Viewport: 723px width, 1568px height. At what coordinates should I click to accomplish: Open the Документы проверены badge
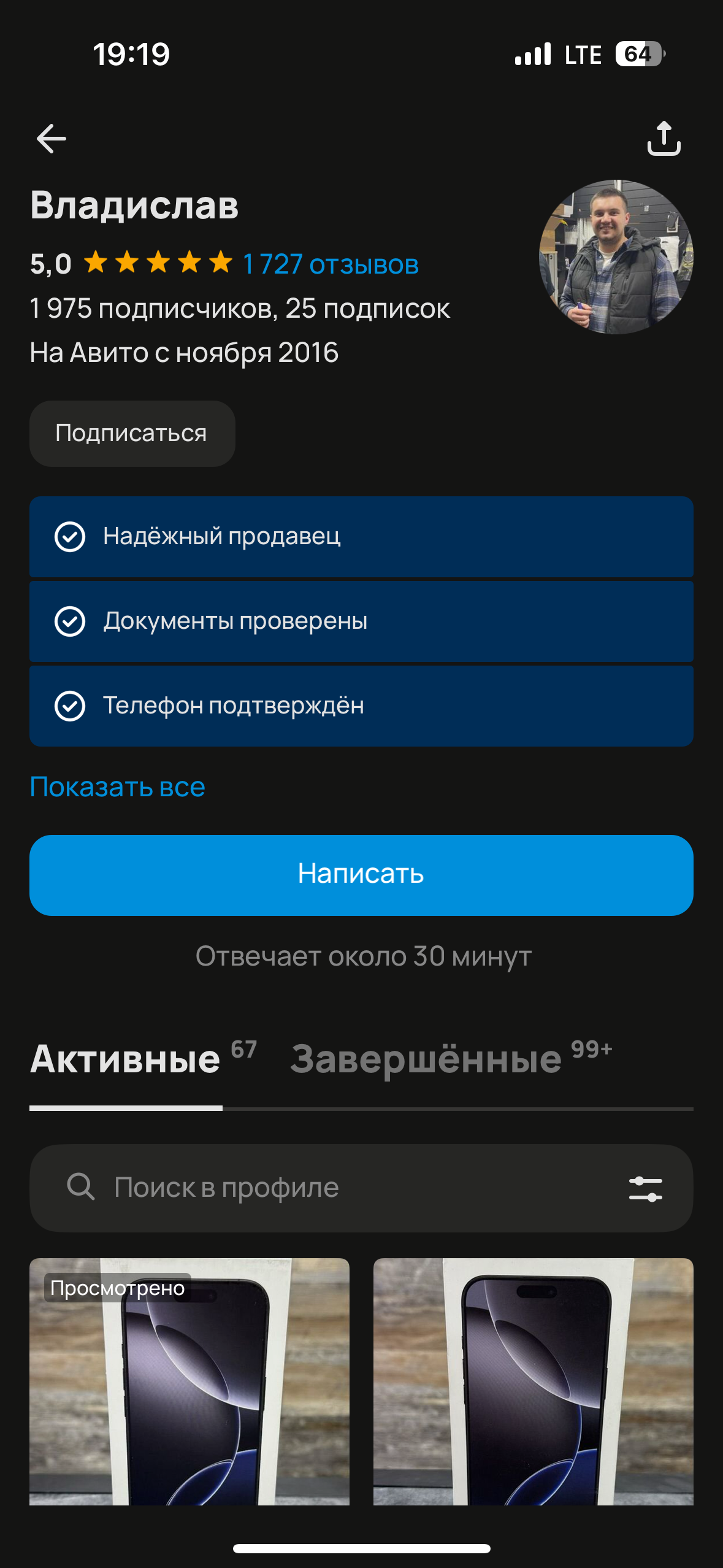click(x=361, y=621)
